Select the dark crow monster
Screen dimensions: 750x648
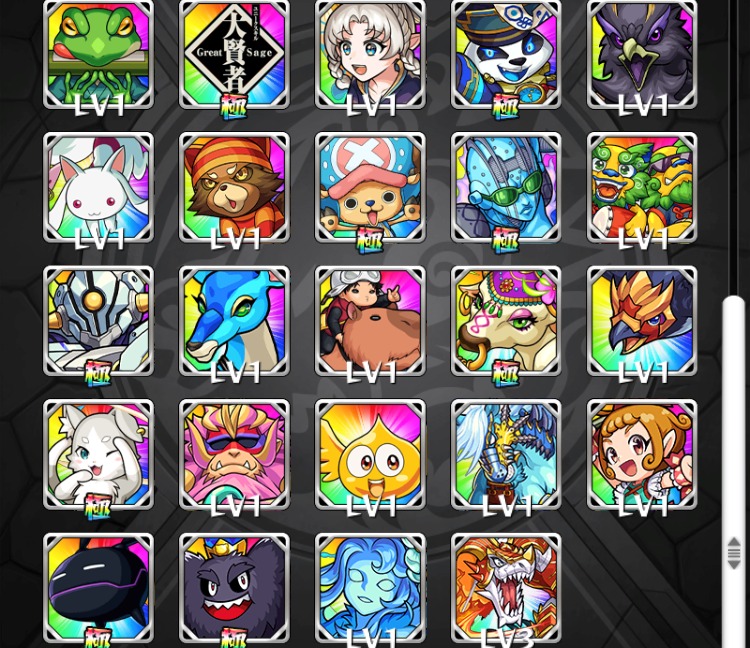click(x=642, y=54)
